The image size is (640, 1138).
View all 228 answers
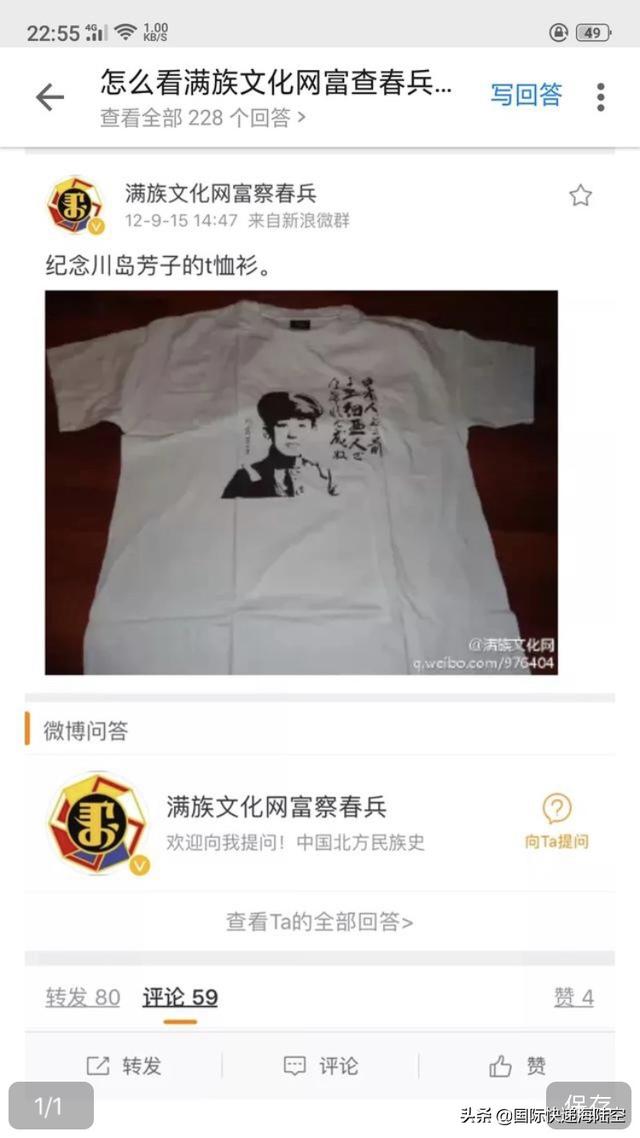pos(202,118)
